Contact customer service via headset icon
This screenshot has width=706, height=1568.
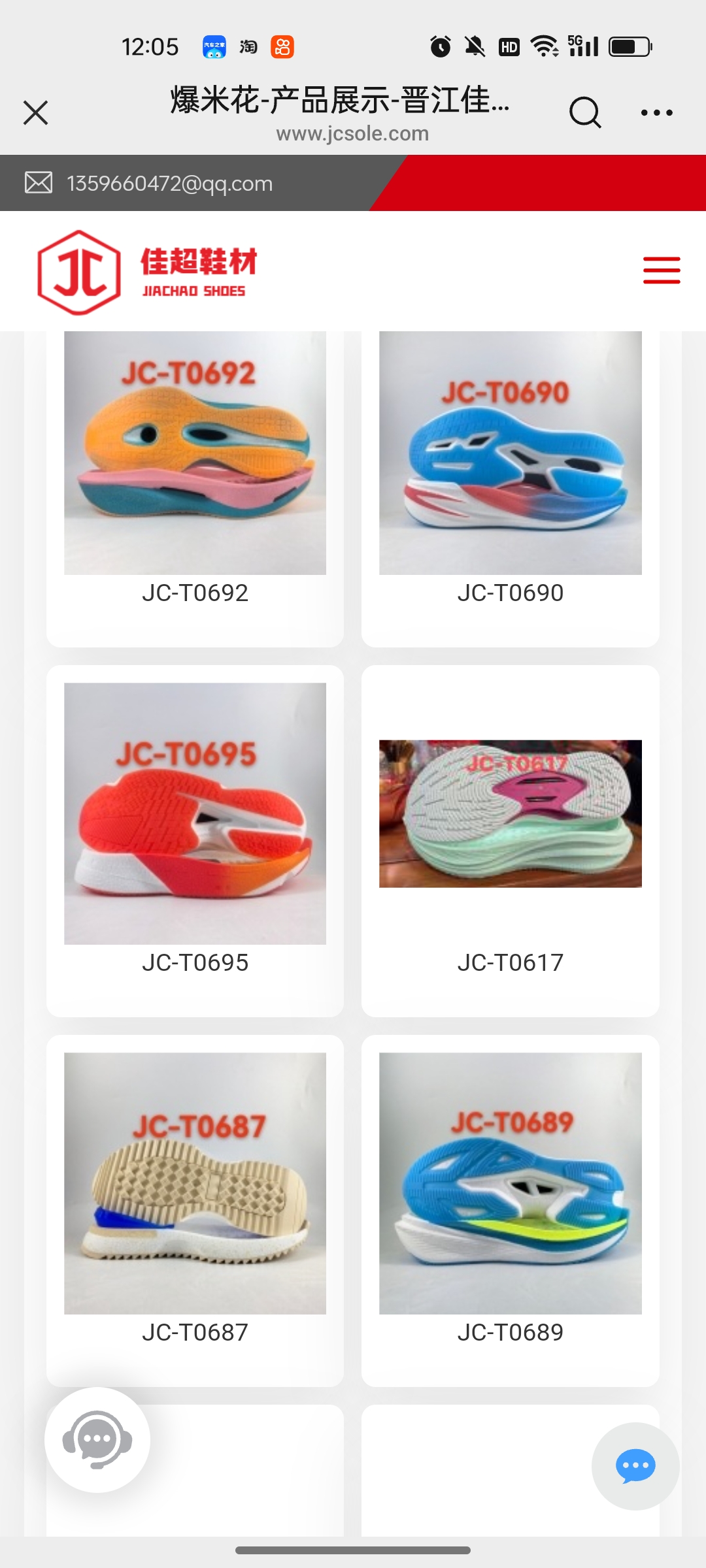point(97,1440)
